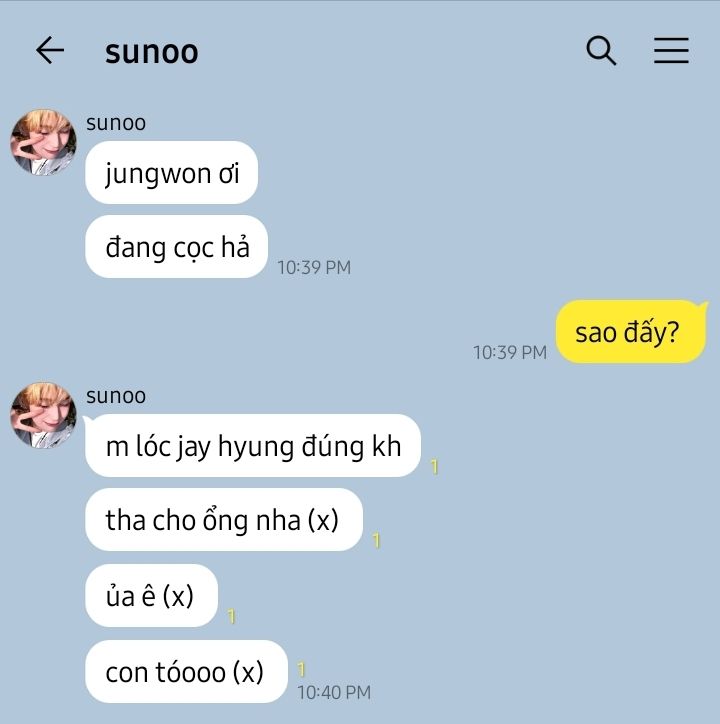Open sunoo's avatar beside "jungwon ơi"

click(x=43, y=143)
